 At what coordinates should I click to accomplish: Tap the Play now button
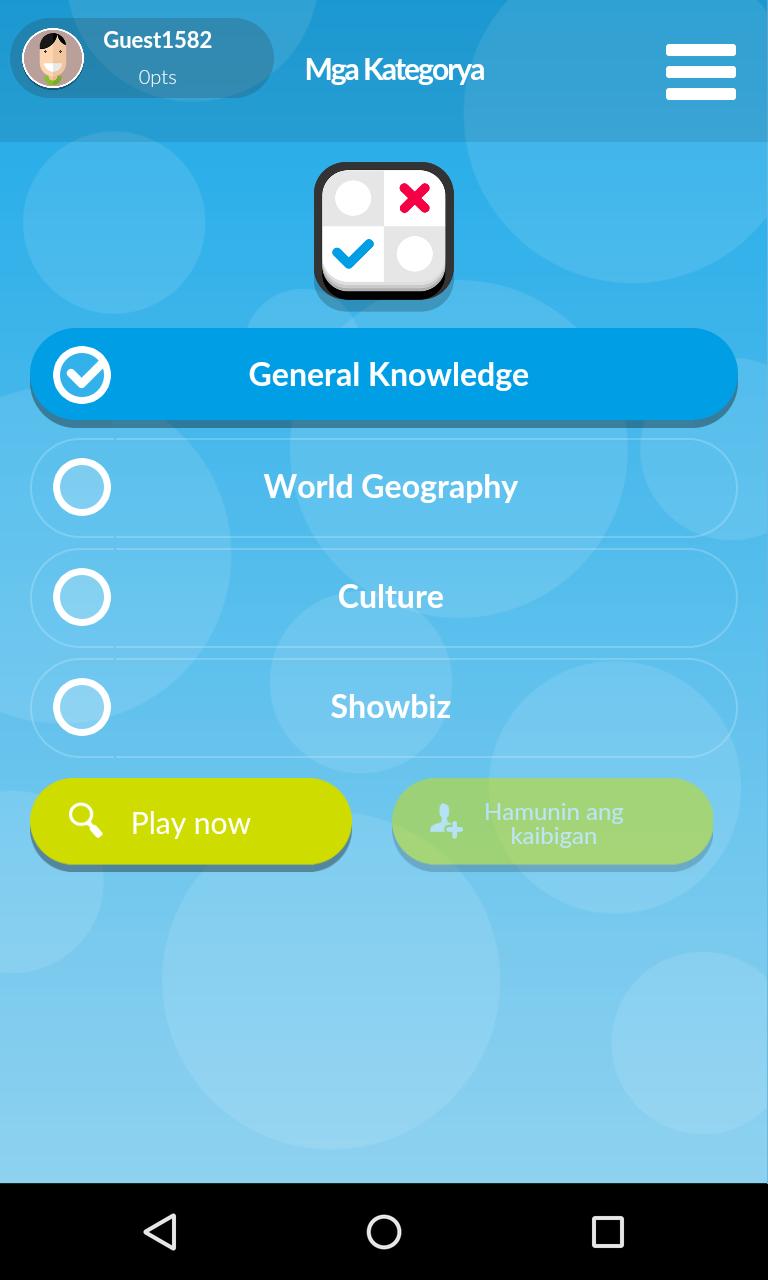(190, 822)
